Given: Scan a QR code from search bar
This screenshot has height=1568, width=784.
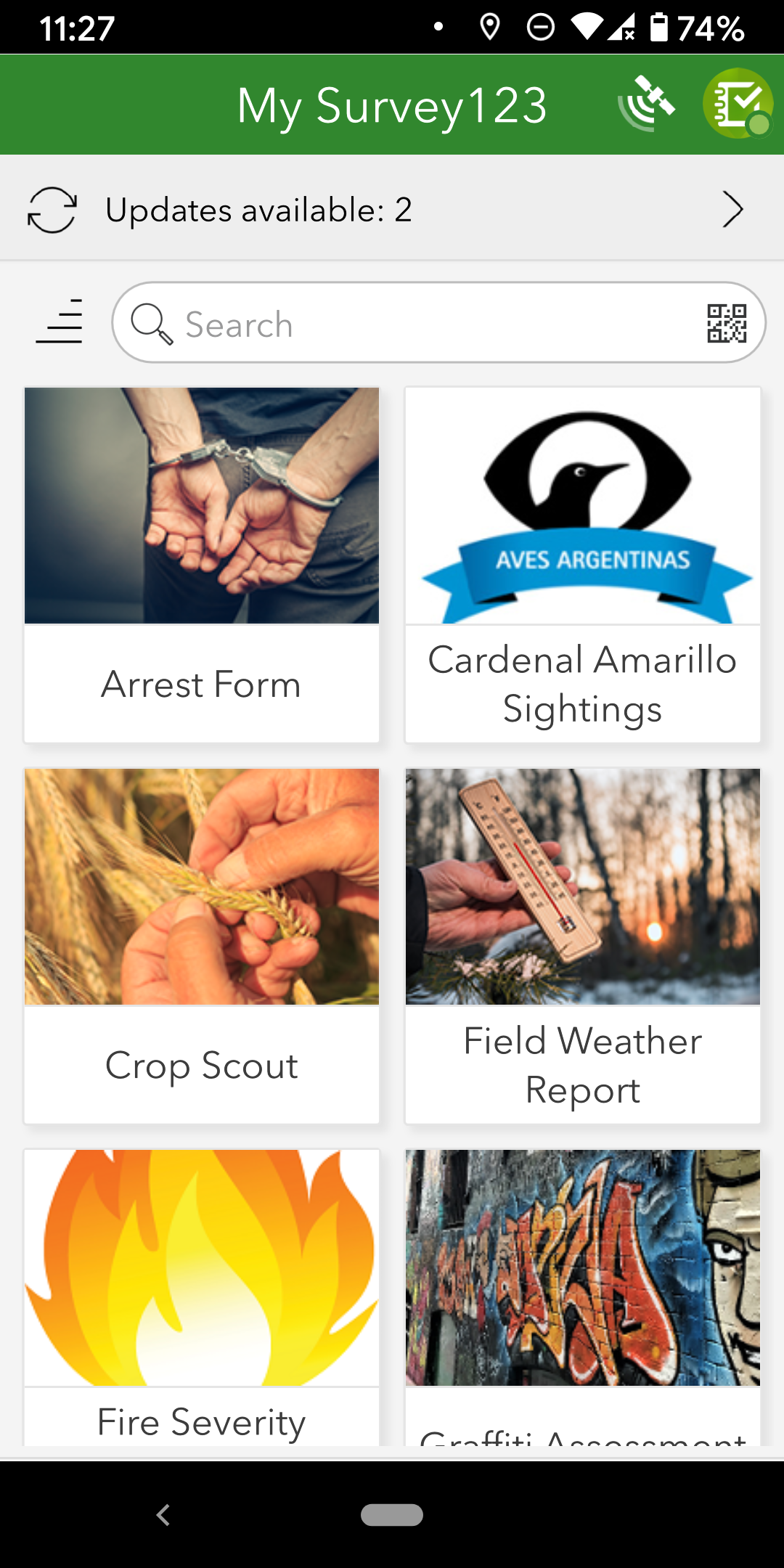Looking at the screenshot, I should pos(726,324).
